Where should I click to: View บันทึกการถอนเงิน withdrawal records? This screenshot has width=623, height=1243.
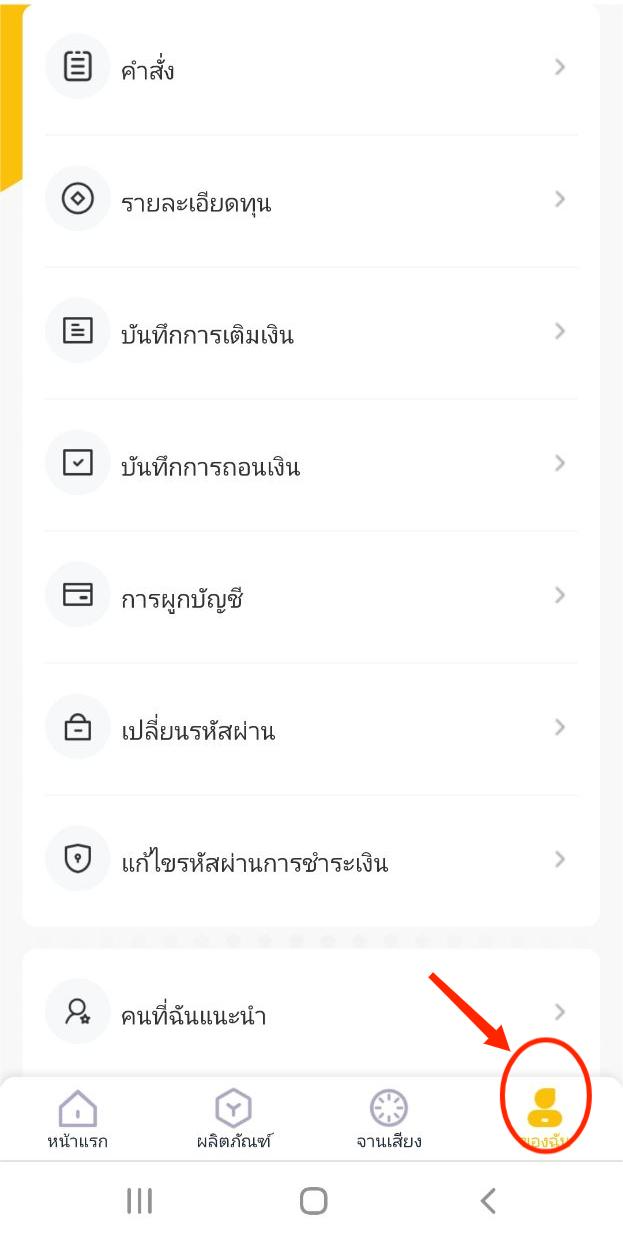tap(310, 465)
